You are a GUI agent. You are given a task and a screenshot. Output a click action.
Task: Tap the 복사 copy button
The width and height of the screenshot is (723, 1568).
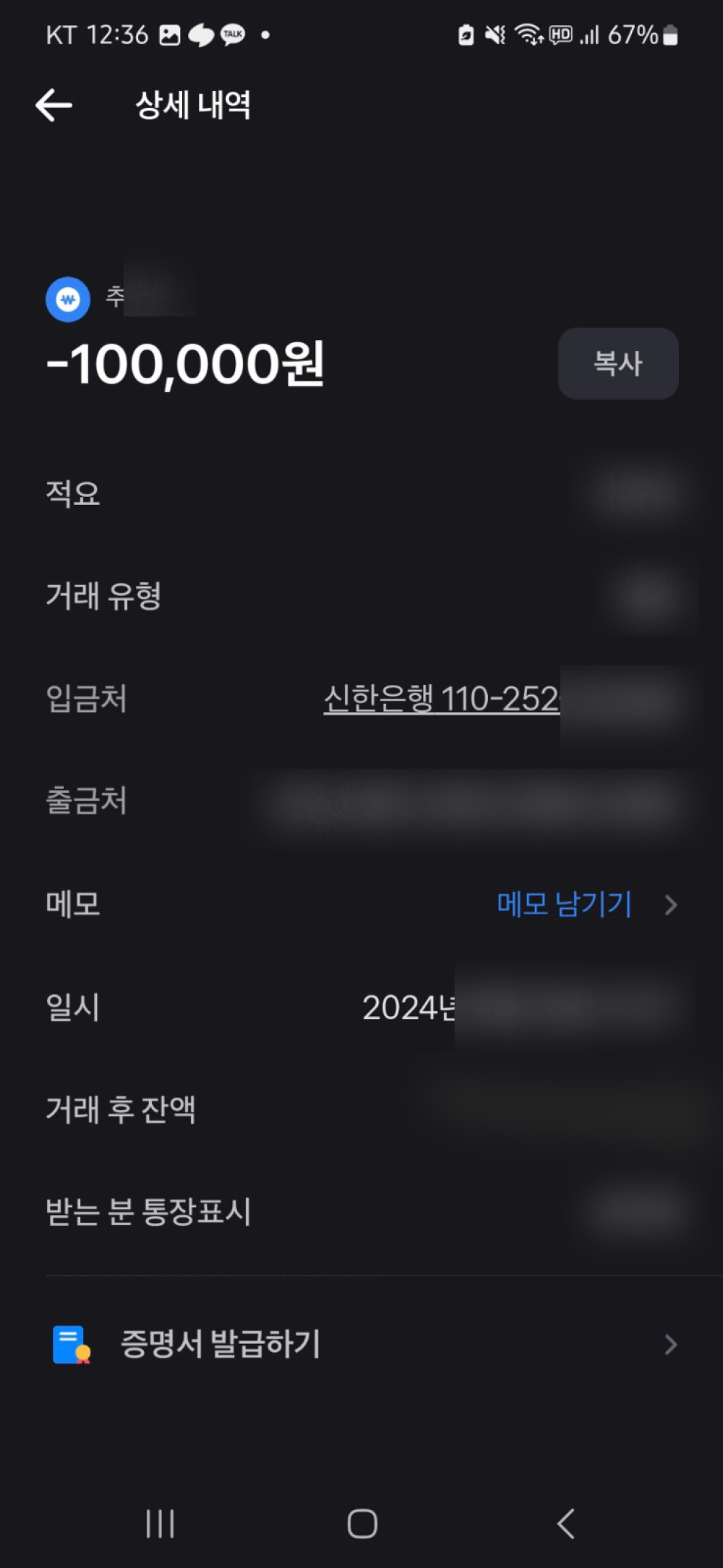[x=617, y=363]
